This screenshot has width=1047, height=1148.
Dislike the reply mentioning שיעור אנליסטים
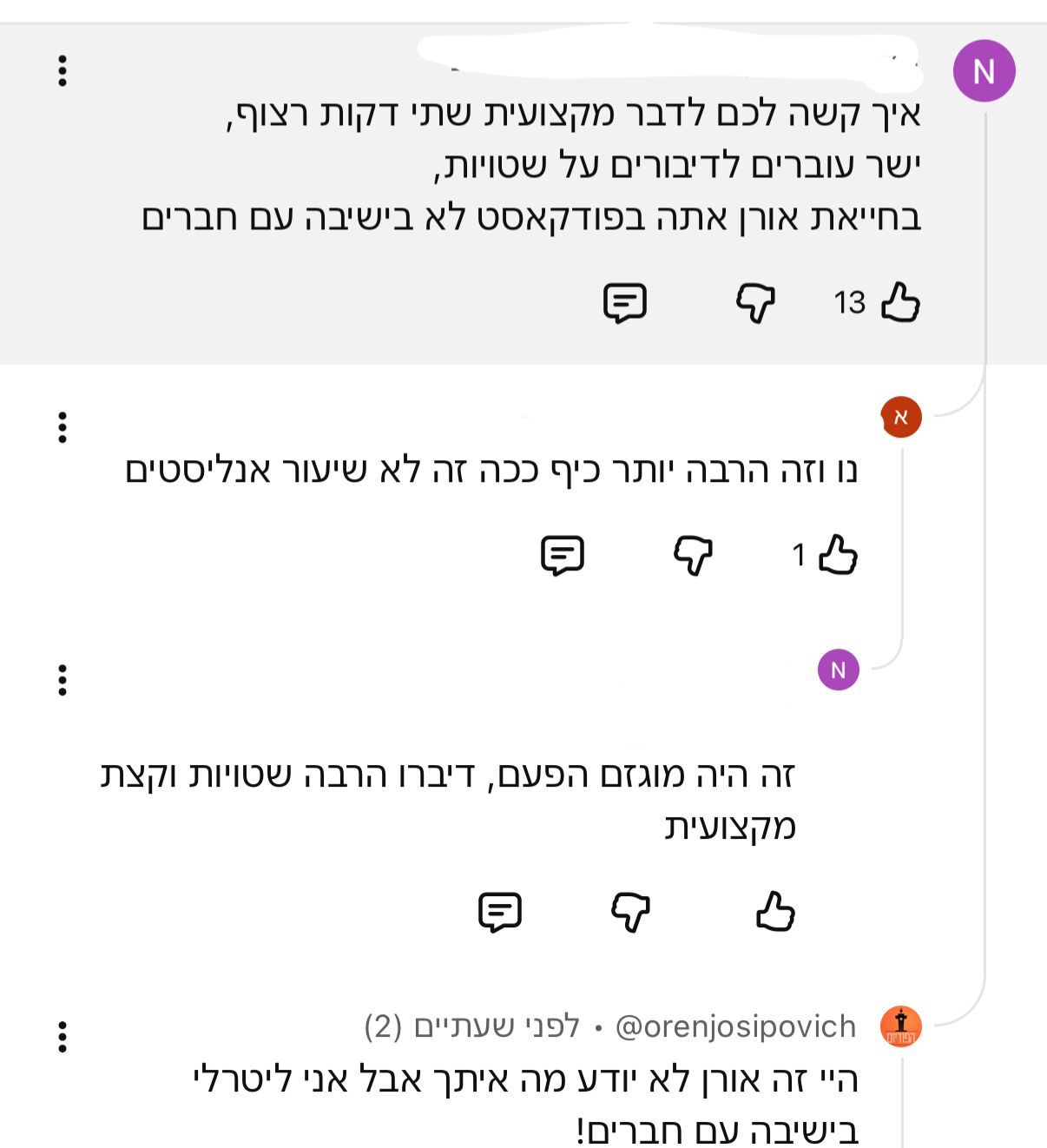coord(693,555)
